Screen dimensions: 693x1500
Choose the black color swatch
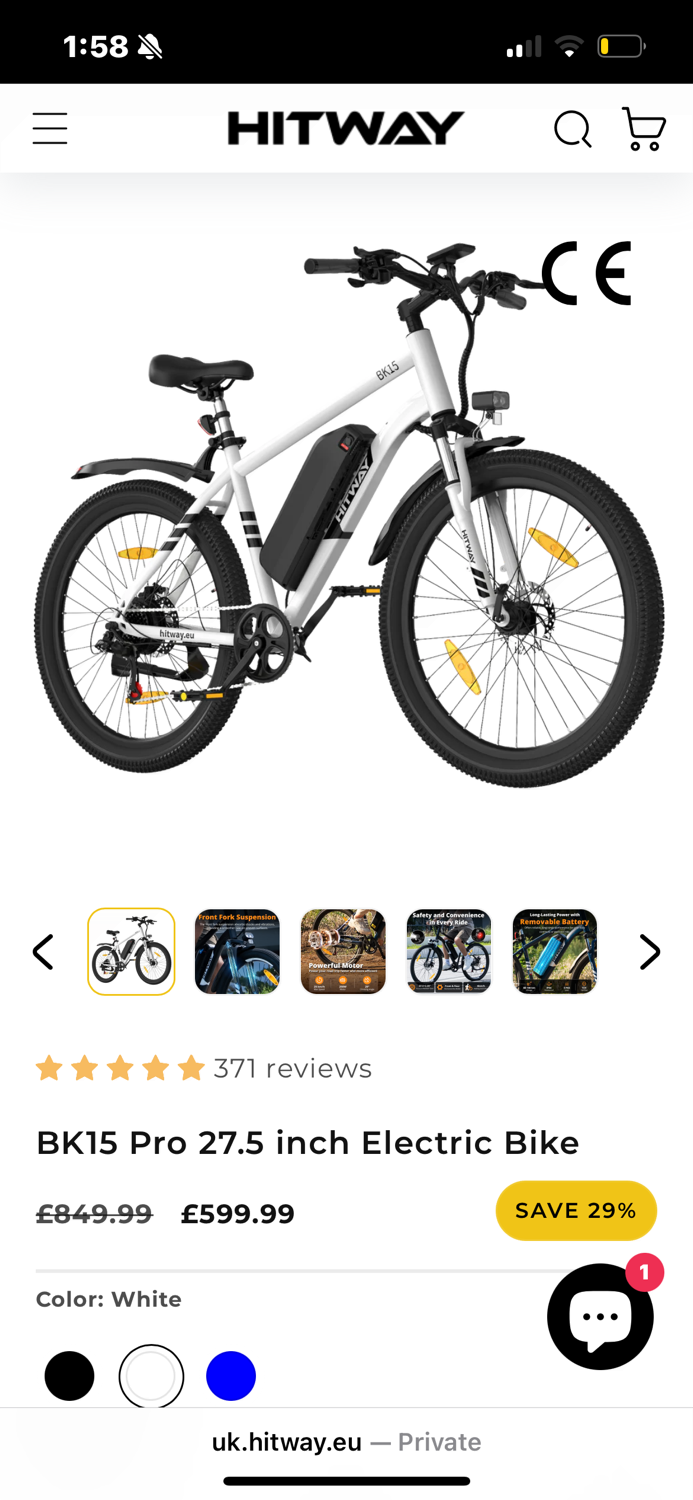[70, 1376]
